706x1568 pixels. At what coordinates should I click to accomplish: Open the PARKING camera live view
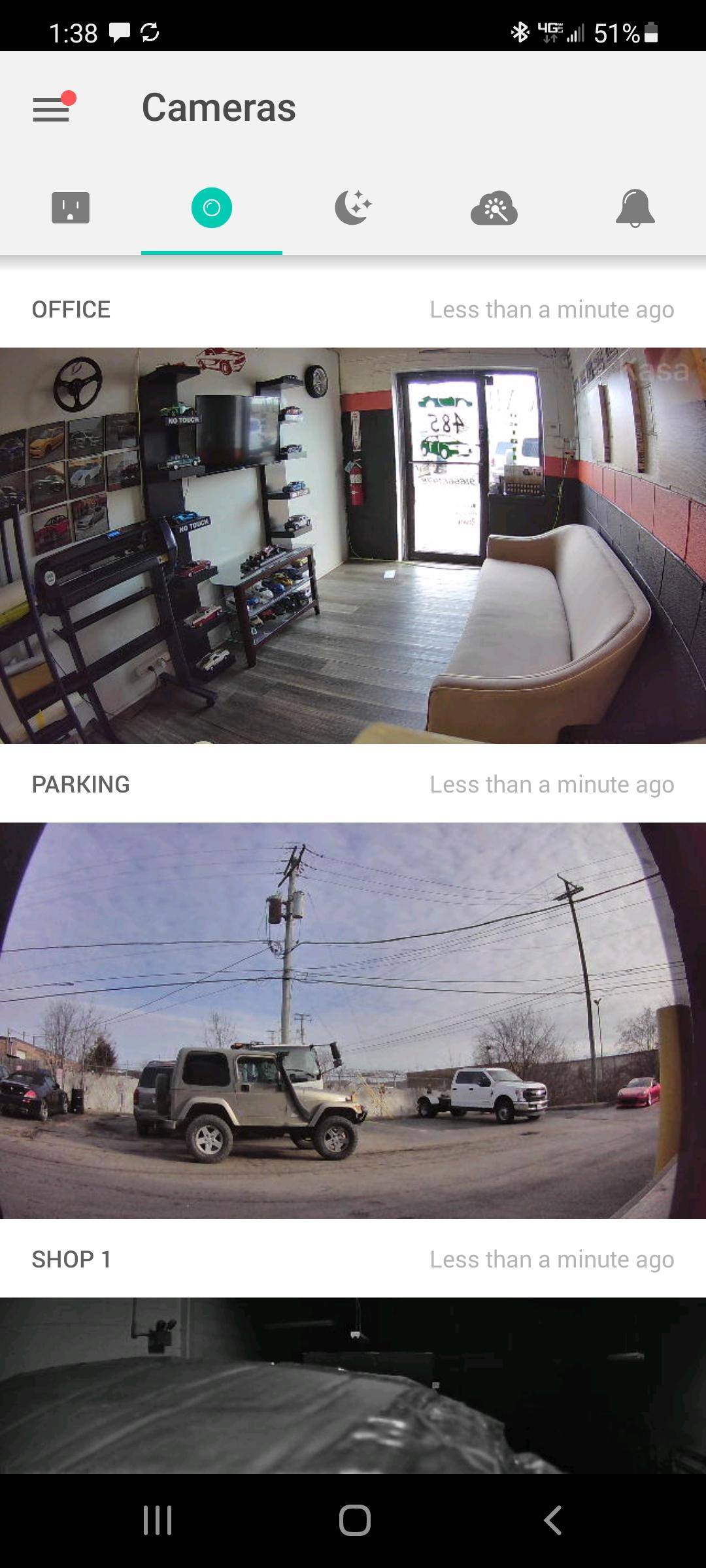tap(353, 1021)
